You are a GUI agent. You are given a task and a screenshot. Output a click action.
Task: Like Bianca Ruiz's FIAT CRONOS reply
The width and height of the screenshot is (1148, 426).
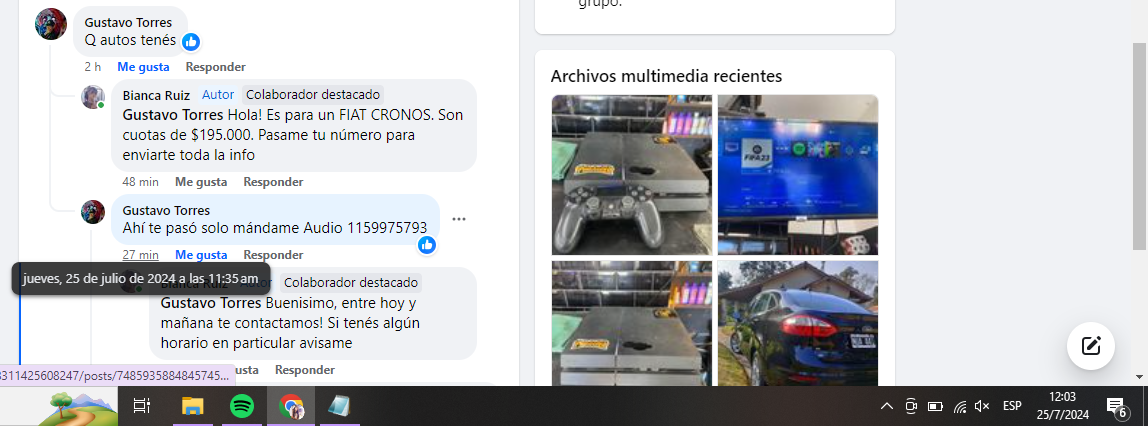tap(201, 182)
